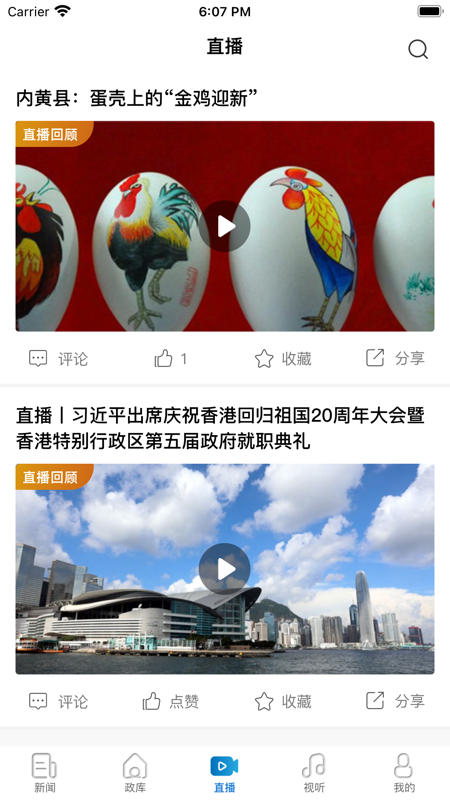Image resolution: width=450 pixels, height=800 pixels.
Task: Switch to the 新闻 tab
Action: point(45,773)
